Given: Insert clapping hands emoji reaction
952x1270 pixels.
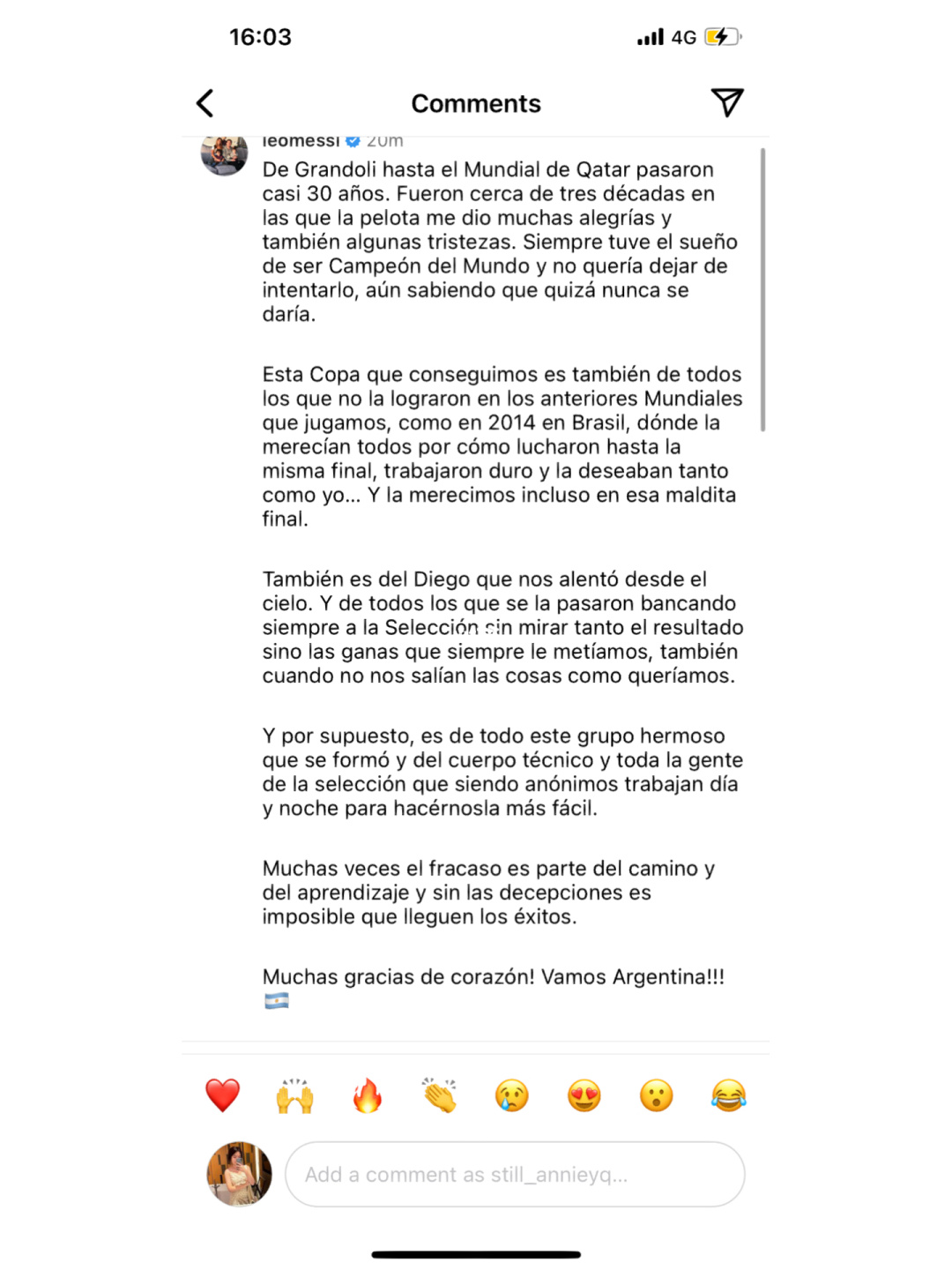Looking at the screenshot, I should coord(439,1095).
